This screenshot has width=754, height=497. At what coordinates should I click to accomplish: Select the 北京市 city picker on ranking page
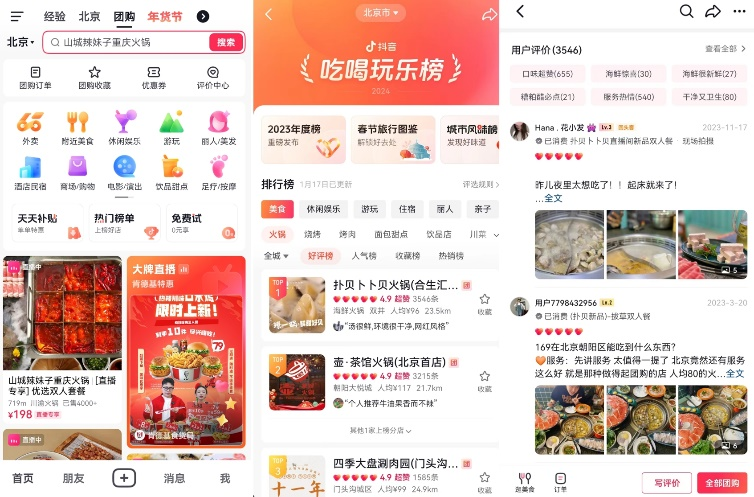(376, 13)
